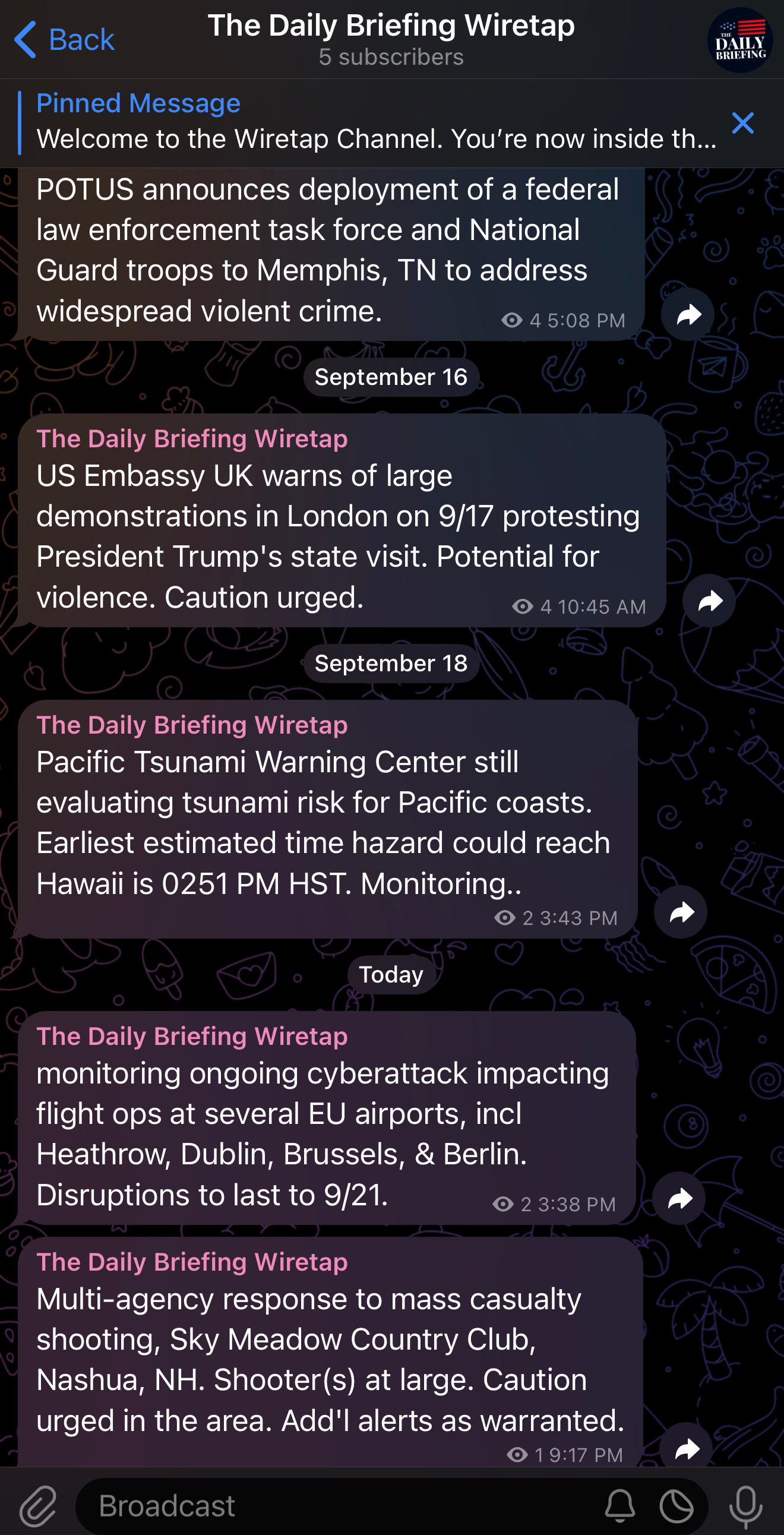Screen dimensions: 784x1535
Task: Go back using the Back button
Action: point(64,39)
